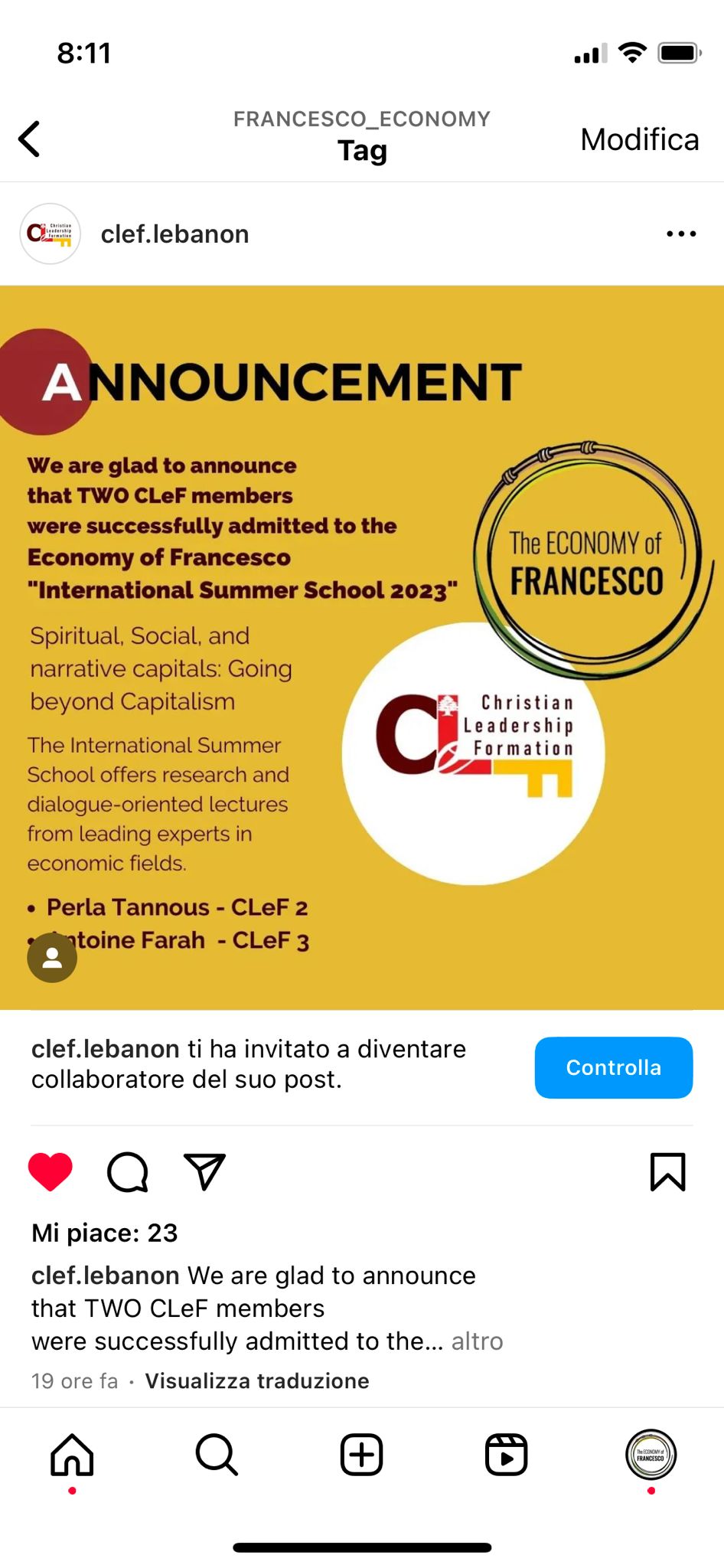The image size is (724, 1568).
Task: Go back using the top-left arrow
Action: (x=29, y=139)
